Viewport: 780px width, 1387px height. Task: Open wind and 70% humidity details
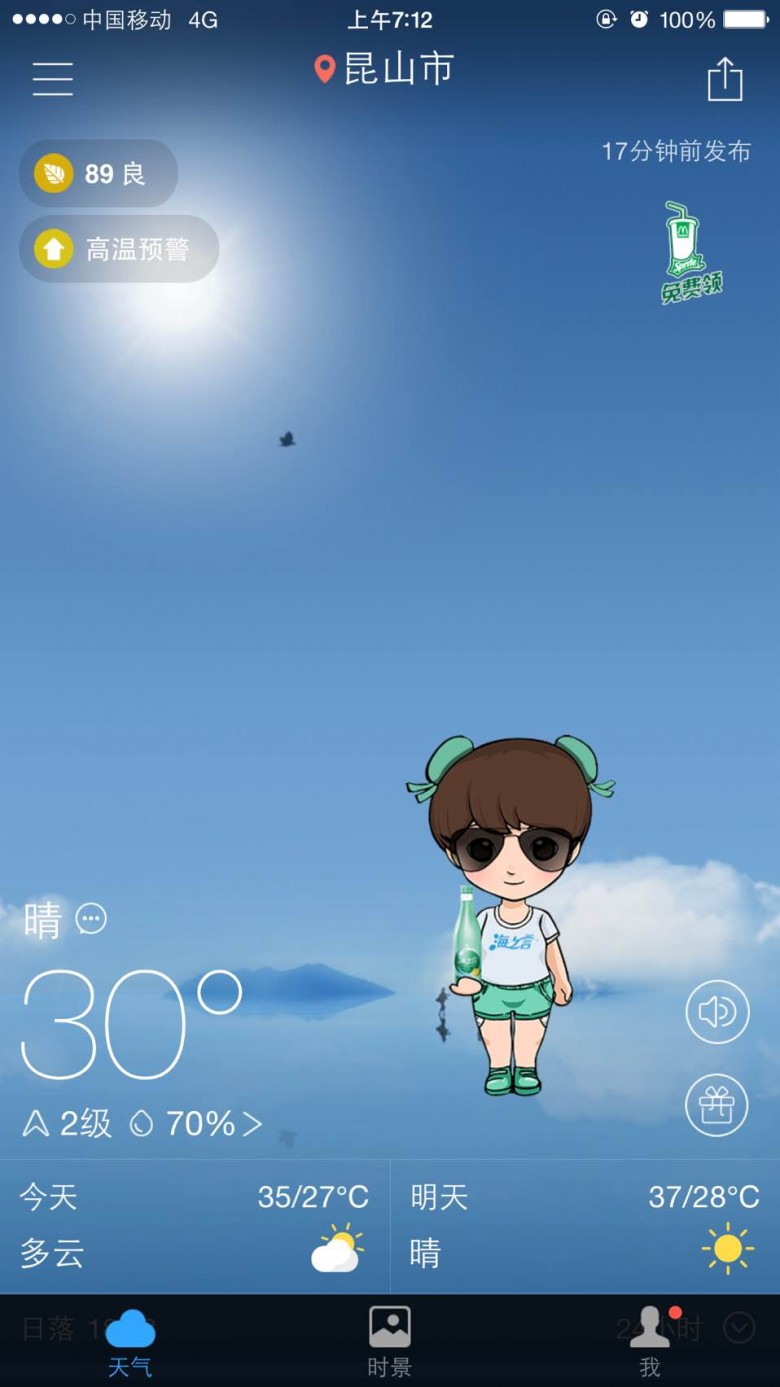pyautogui.click(x=142, y=1124)
